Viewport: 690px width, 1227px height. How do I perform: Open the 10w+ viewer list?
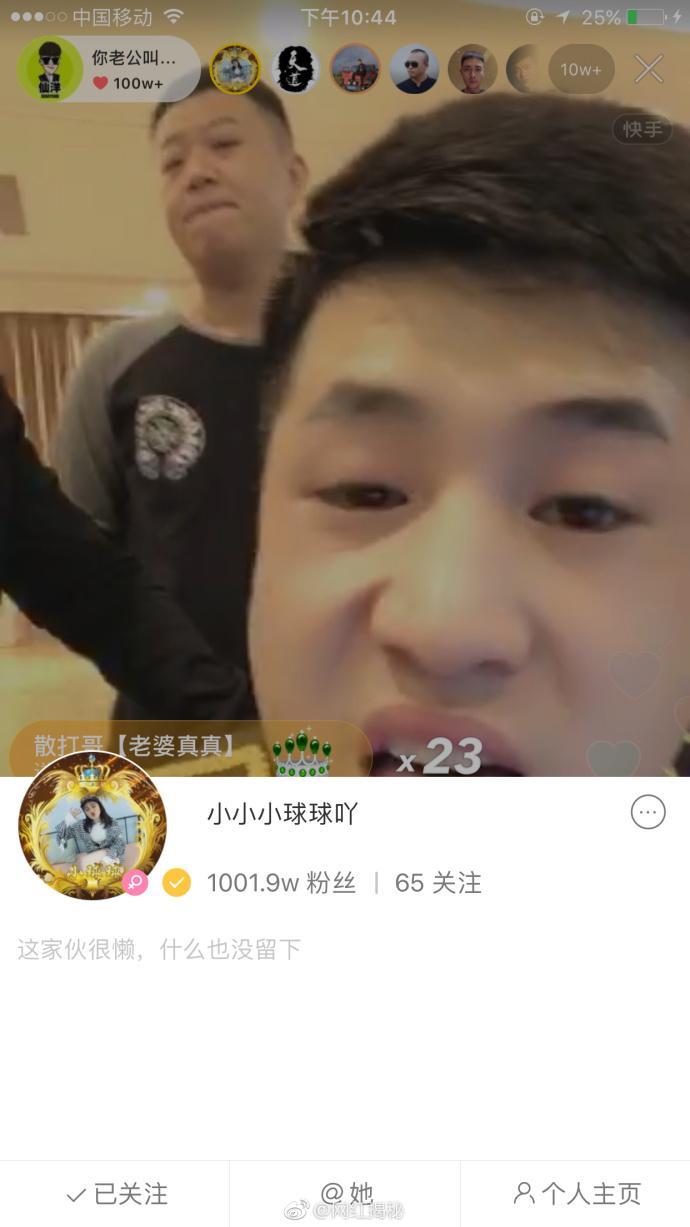[x=581, y=69]
